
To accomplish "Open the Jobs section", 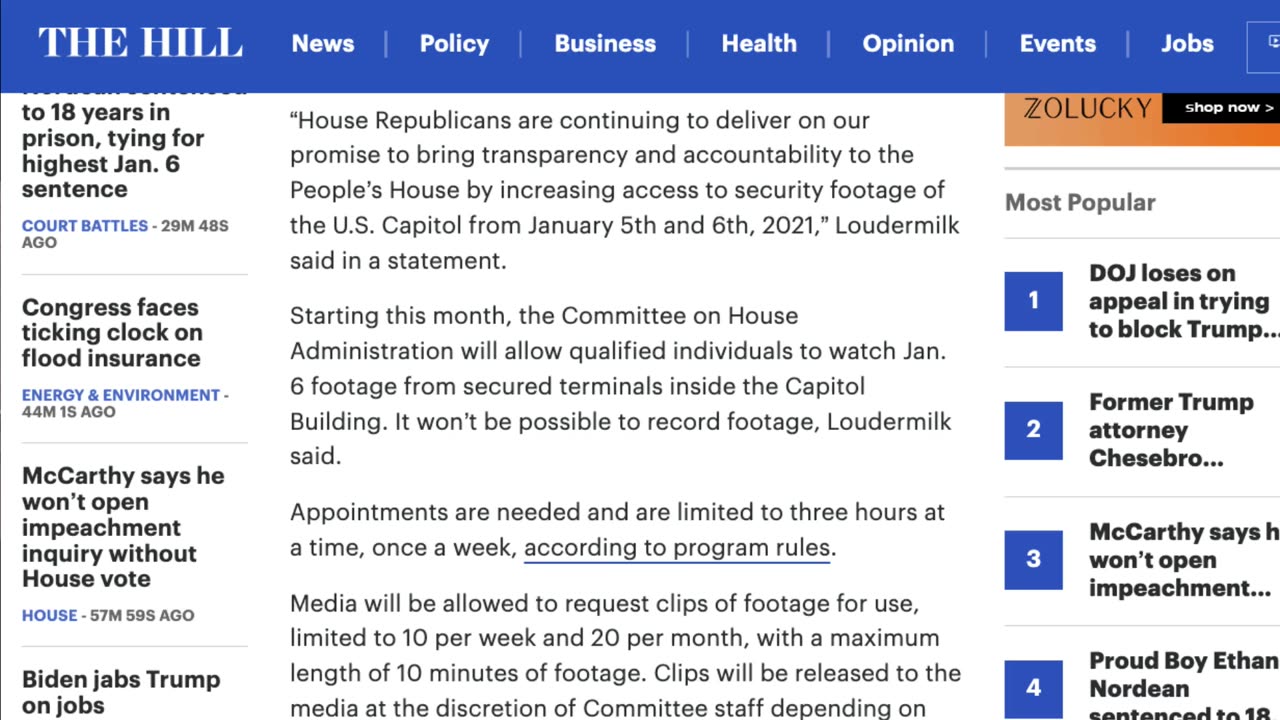I will [x=1187, y=44].
